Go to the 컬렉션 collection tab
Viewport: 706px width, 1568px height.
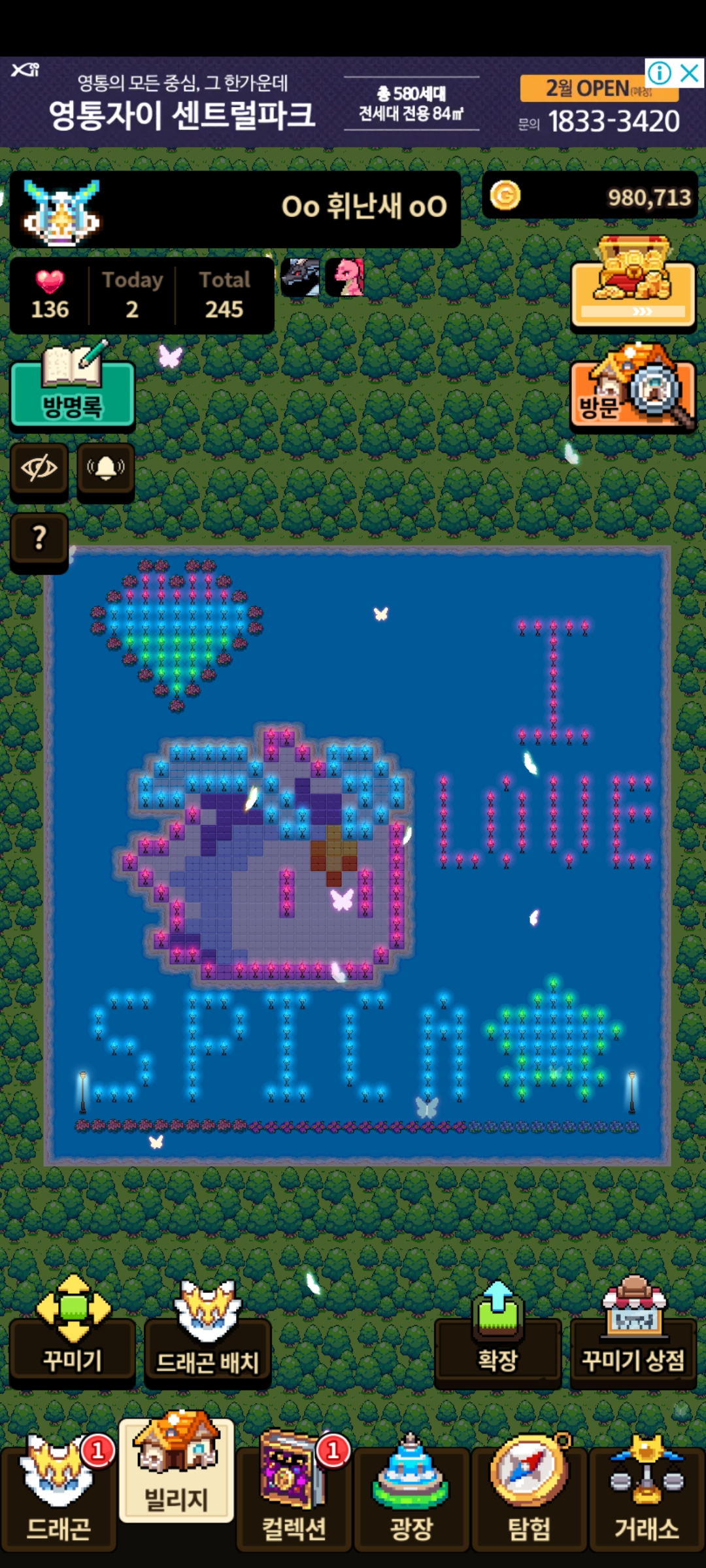coord(294,1496)
